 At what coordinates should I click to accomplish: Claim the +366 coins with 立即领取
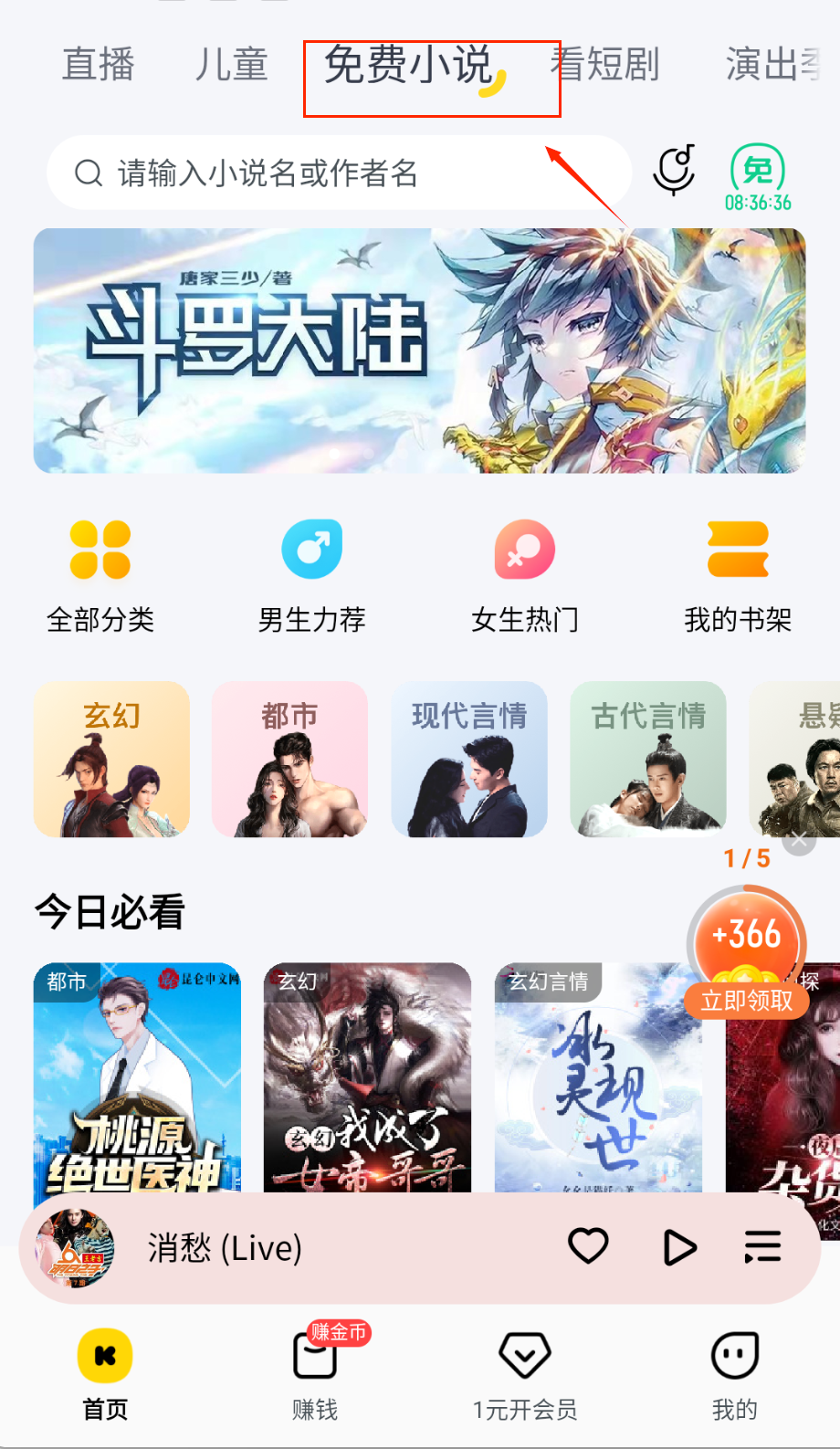[747, 1001]
